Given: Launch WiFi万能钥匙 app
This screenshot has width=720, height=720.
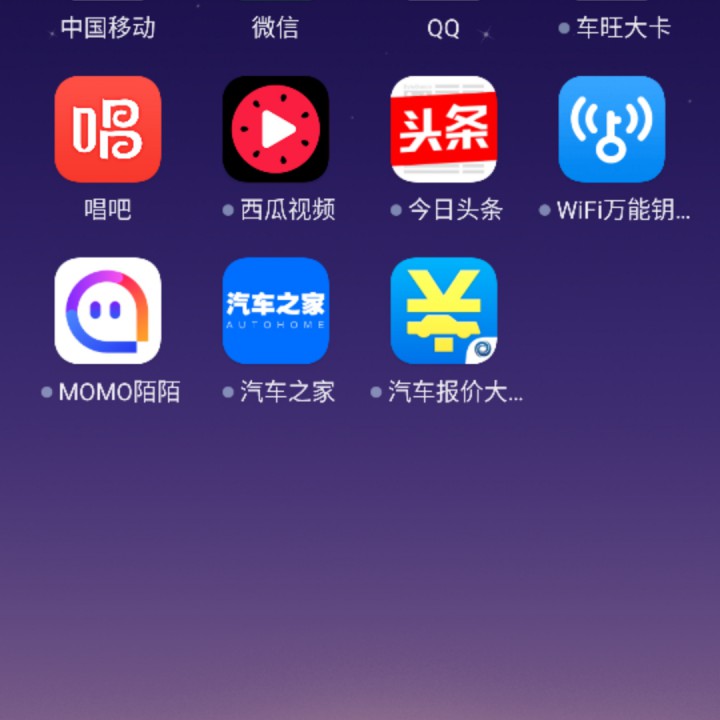Looking at the screenshot, I should pyautogui.click(x=611, y=130).
